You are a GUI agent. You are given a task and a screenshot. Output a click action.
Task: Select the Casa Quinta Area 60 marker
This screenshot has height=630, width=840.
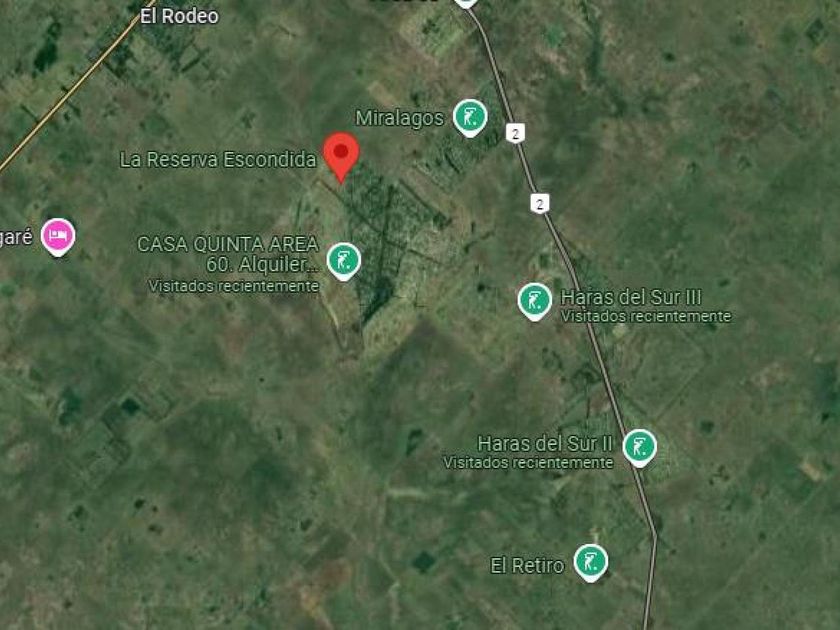pyautogui.click(x=343, y=260)
